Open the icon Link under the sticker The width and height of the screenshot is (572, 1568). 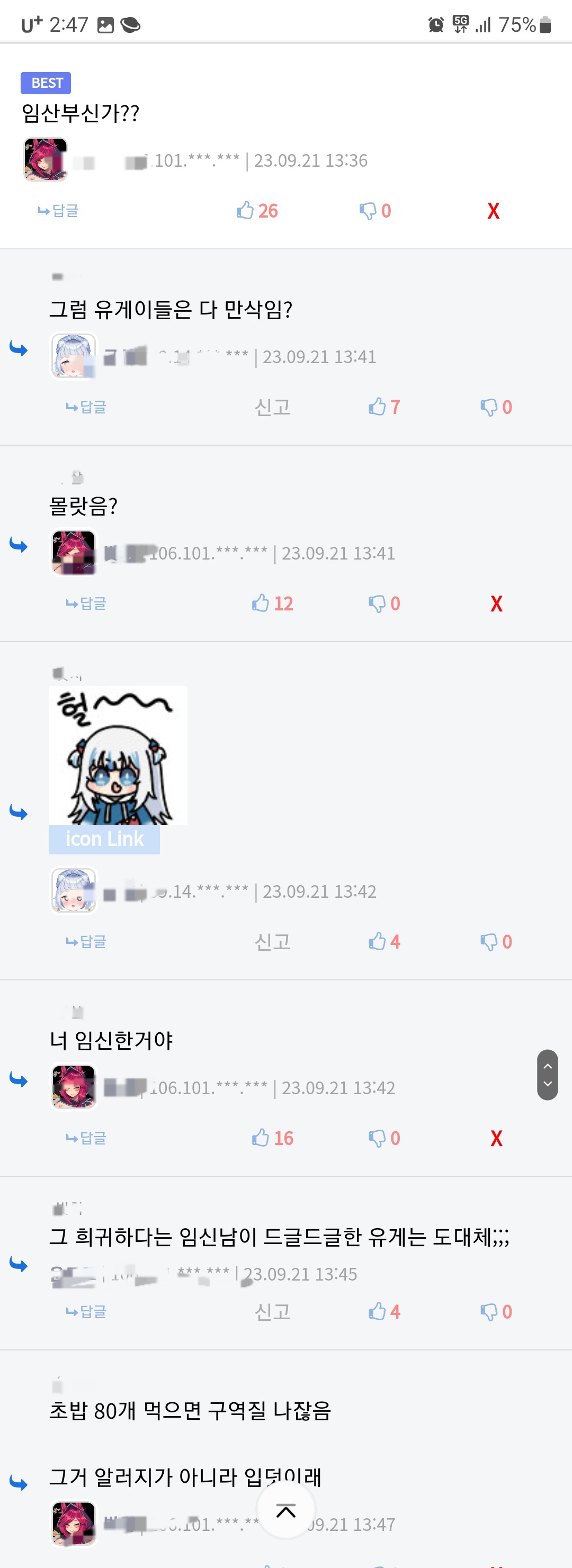[104, 839]
